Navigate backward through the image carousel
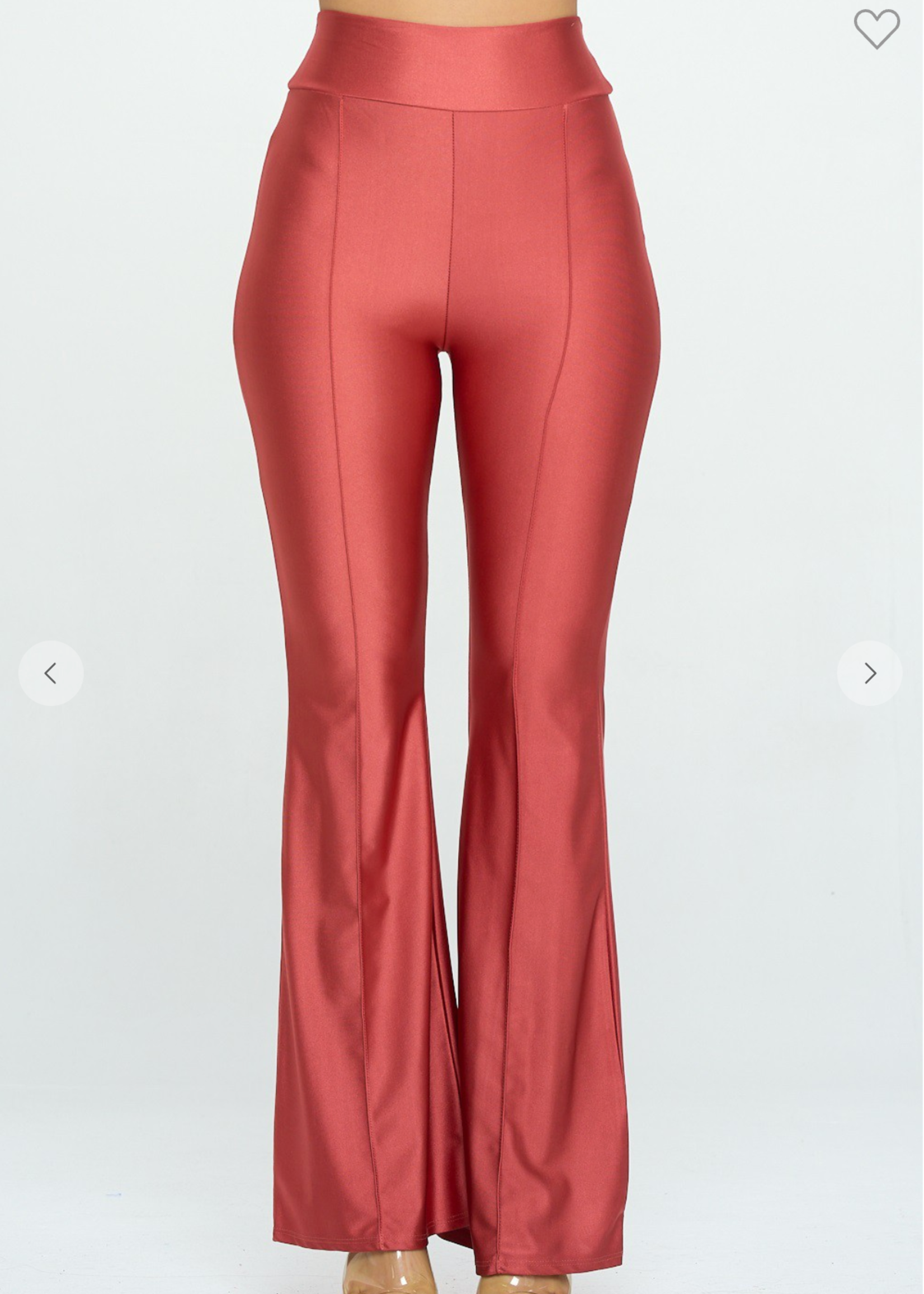Screen dimensions: 924x1294 point(52,673)
